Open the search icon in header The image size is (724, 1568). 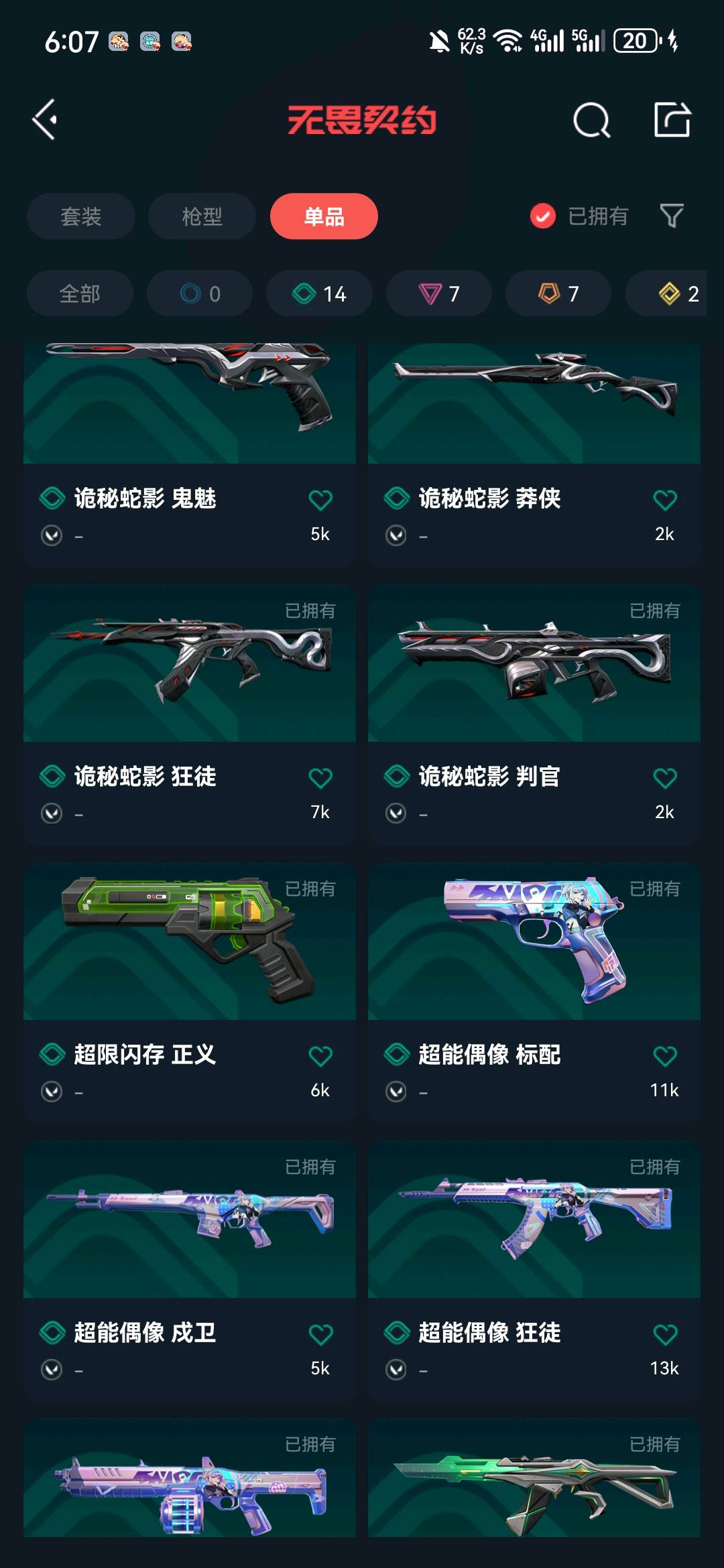pyautogui.click(x=591, y=121)
